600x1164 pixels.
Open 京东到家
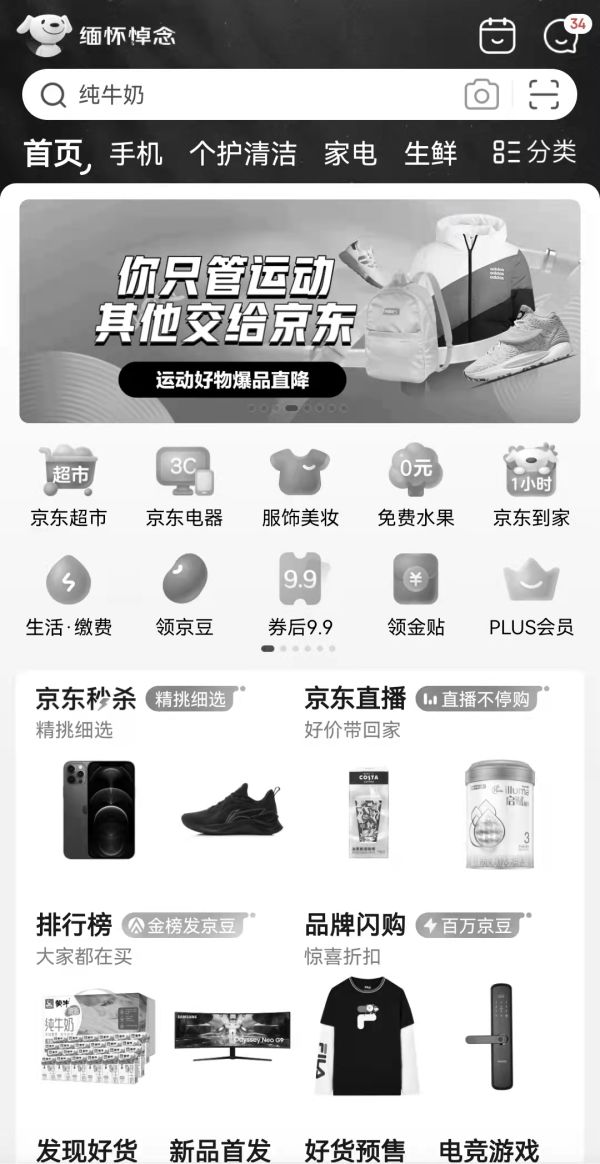coord(531,487)
